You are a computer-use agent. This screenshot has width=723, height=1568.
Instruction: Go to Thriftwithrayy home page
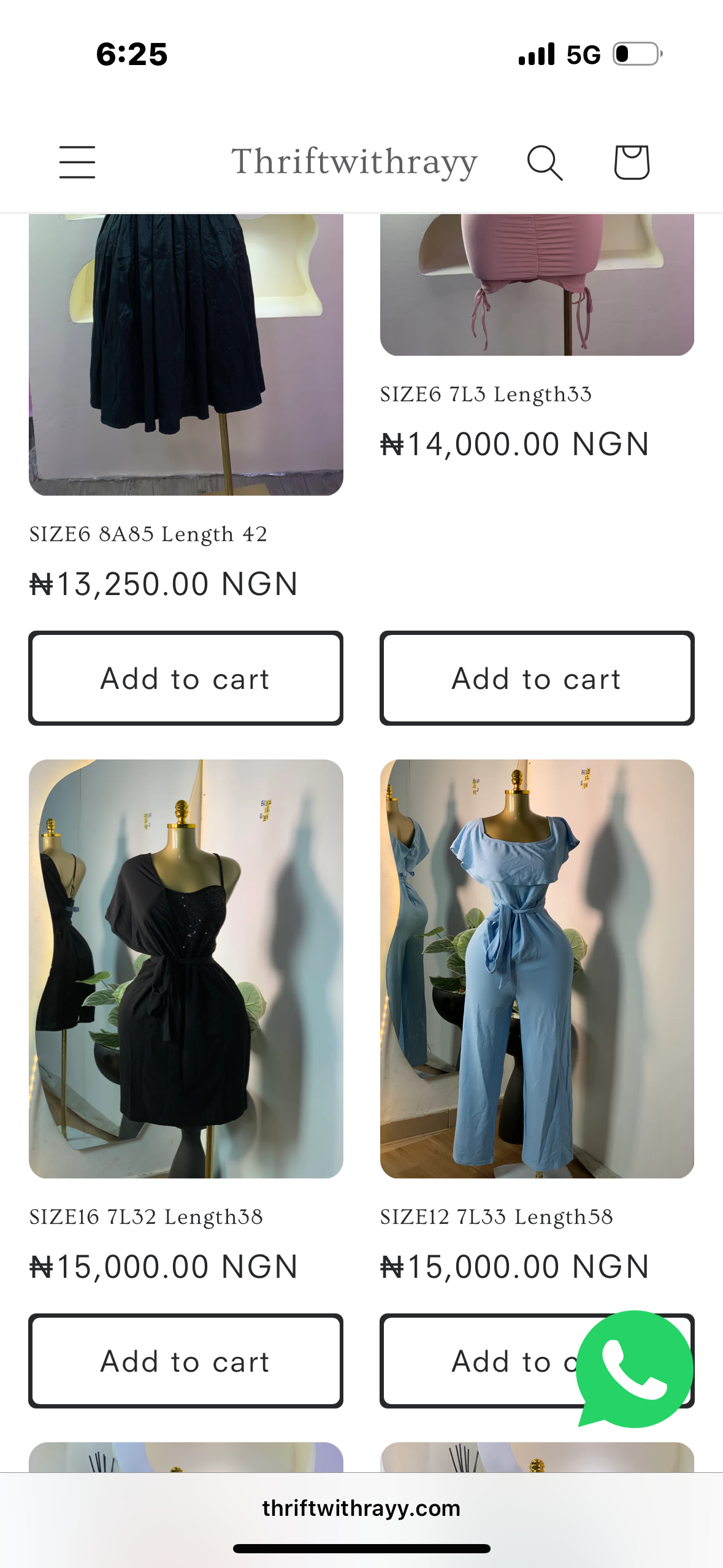(354, 163)
